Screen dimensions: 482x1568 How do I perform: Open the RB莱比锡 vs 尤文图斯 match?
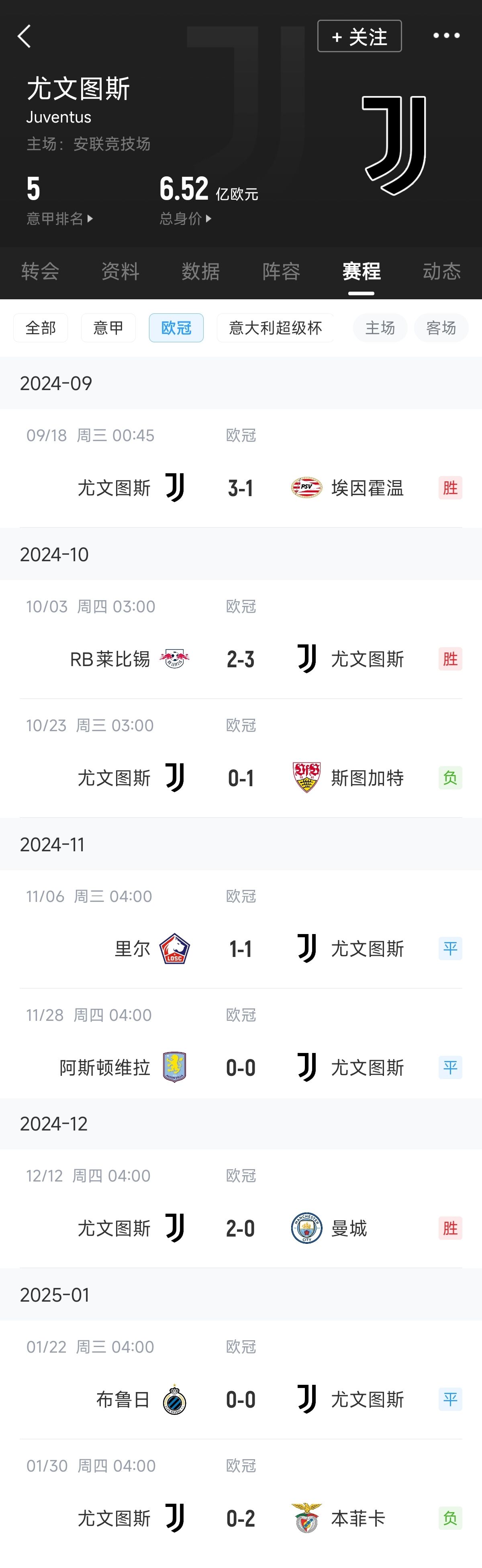pyautogui.click(x=241, y=658)
